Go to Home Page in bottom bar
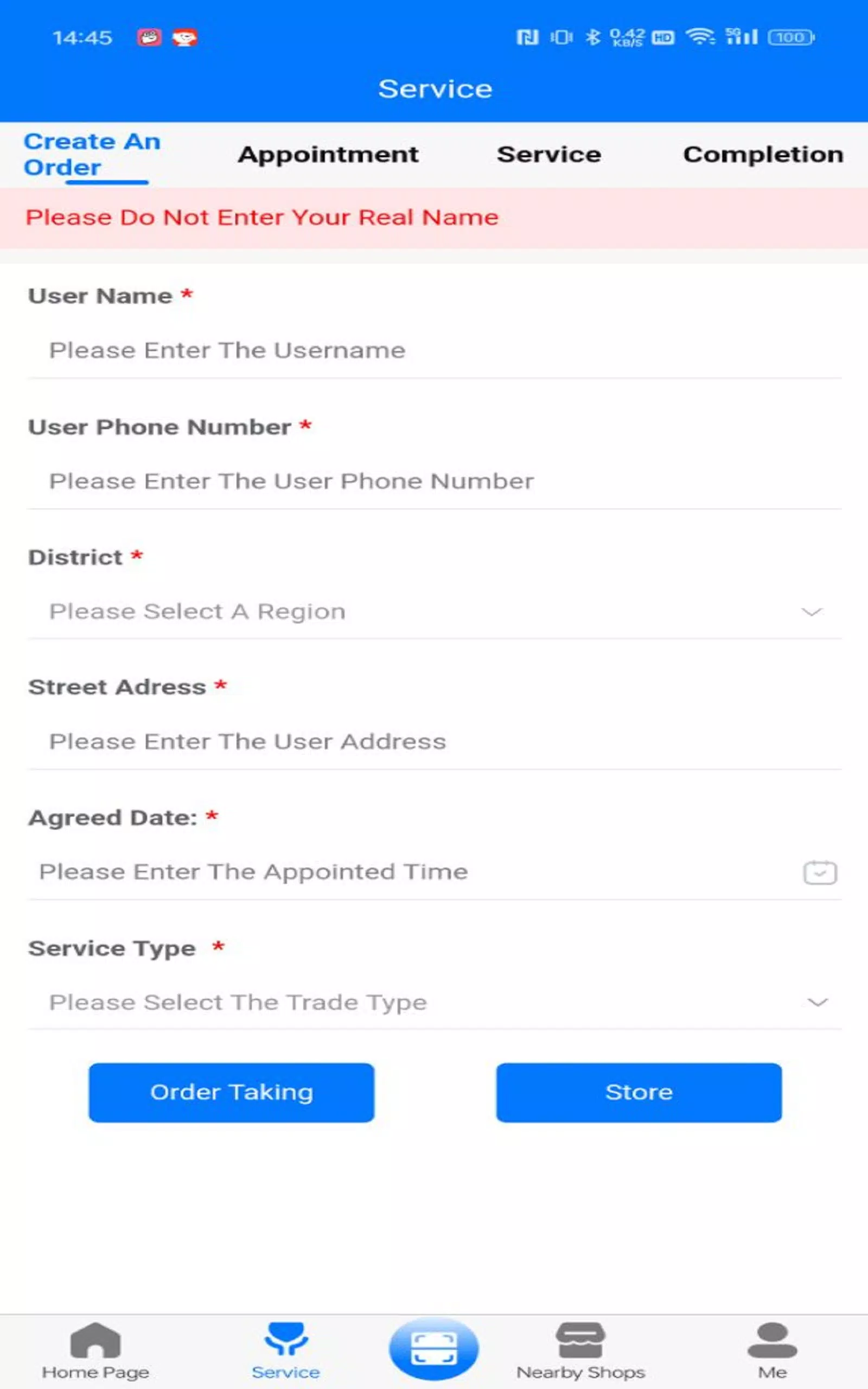Image resolution: width=868 pixels, height=1389 pixels. 95,1351
